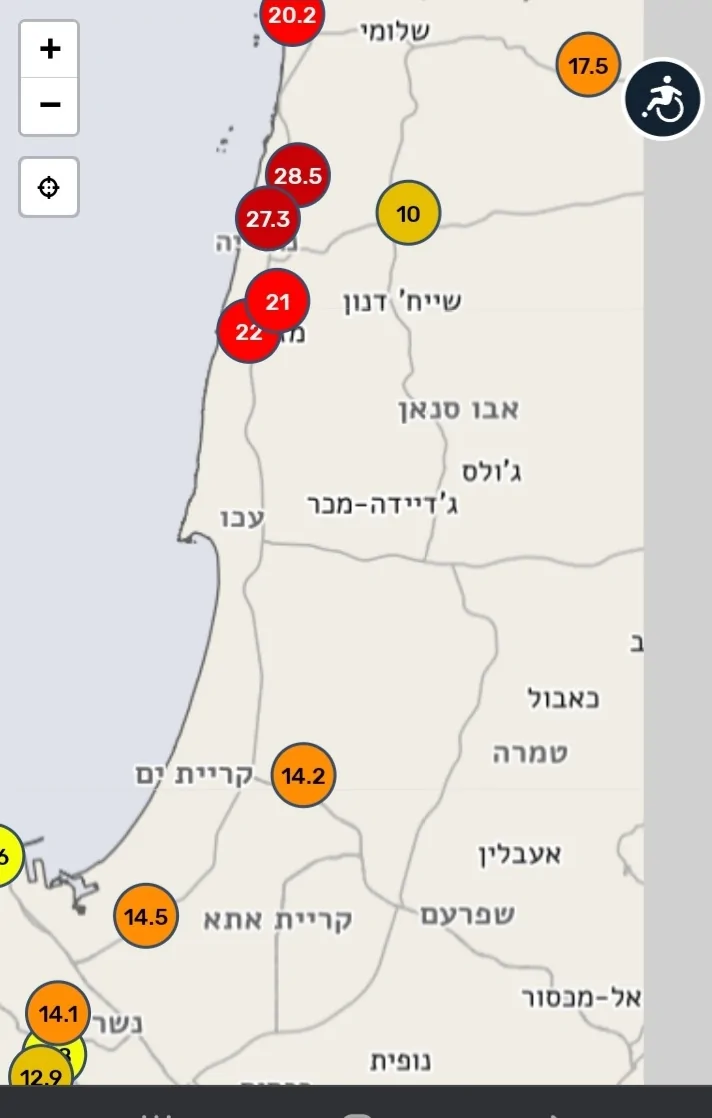Center map on my location
Viewport: 712px width, 1118px height.
point(49,187)
